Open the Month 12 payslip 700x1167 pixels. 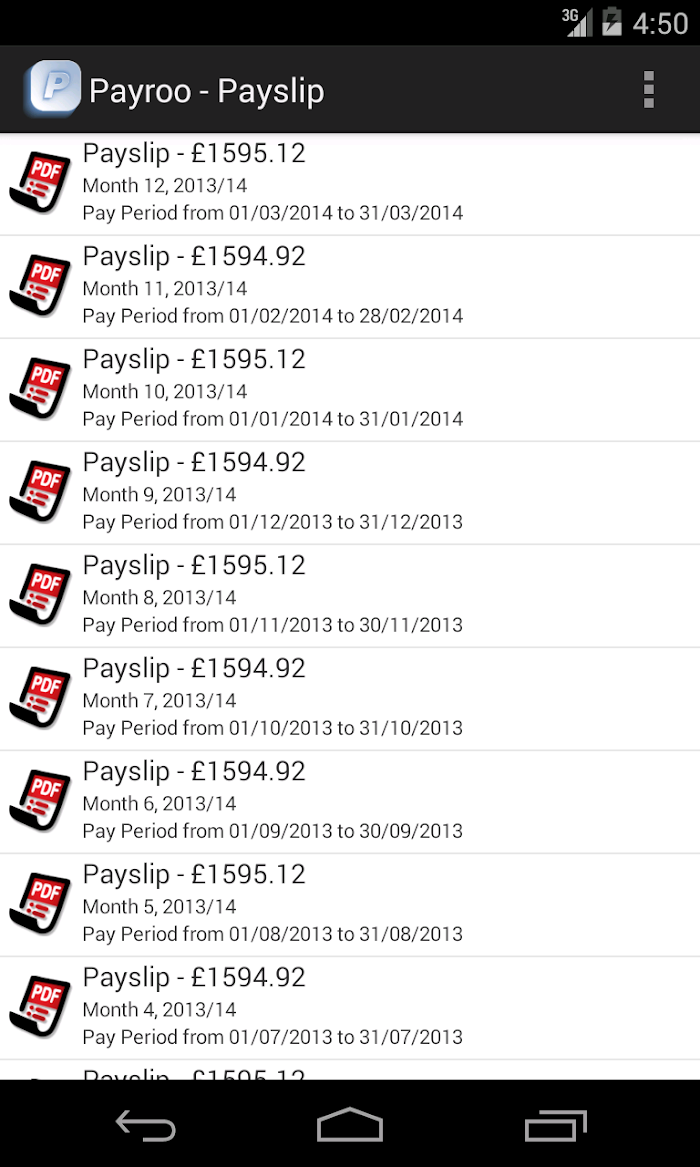click(350, 184)
